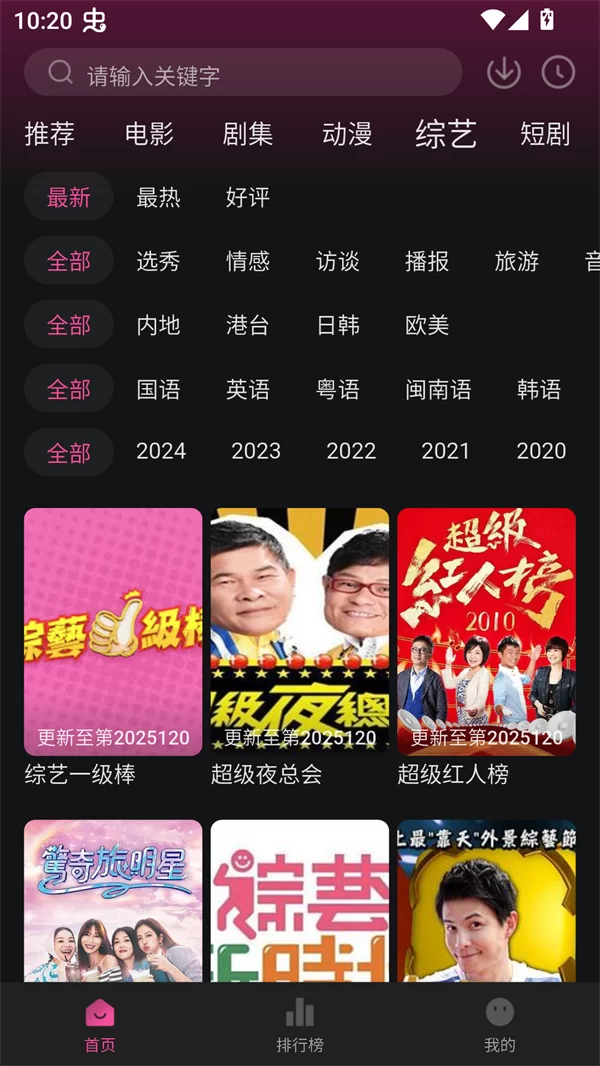Screen dimensions: 600x1066
Task: Sort by 好评
Action: [x=247, y=197]
